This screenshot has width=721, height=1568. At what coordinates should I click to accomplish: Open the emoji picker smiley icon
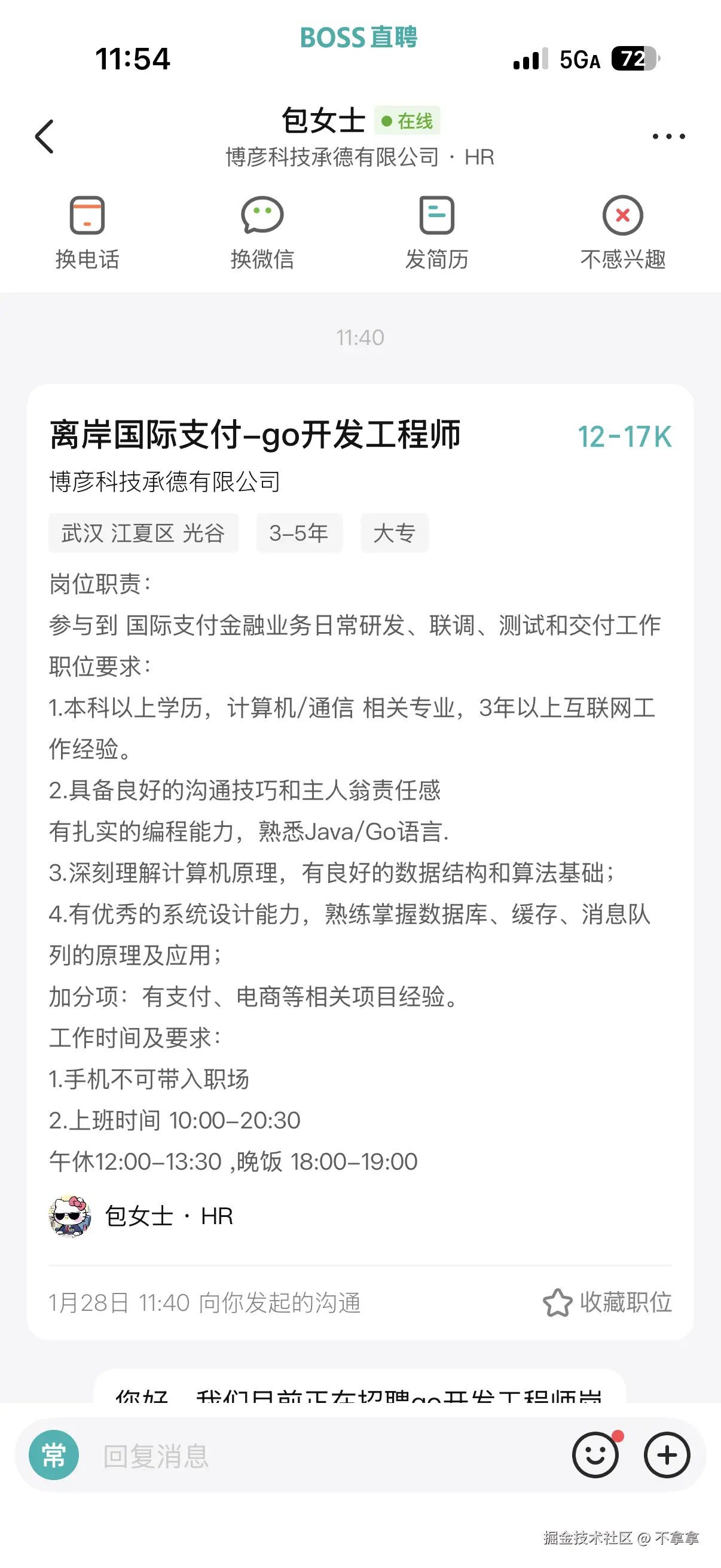coord(595,1456)
